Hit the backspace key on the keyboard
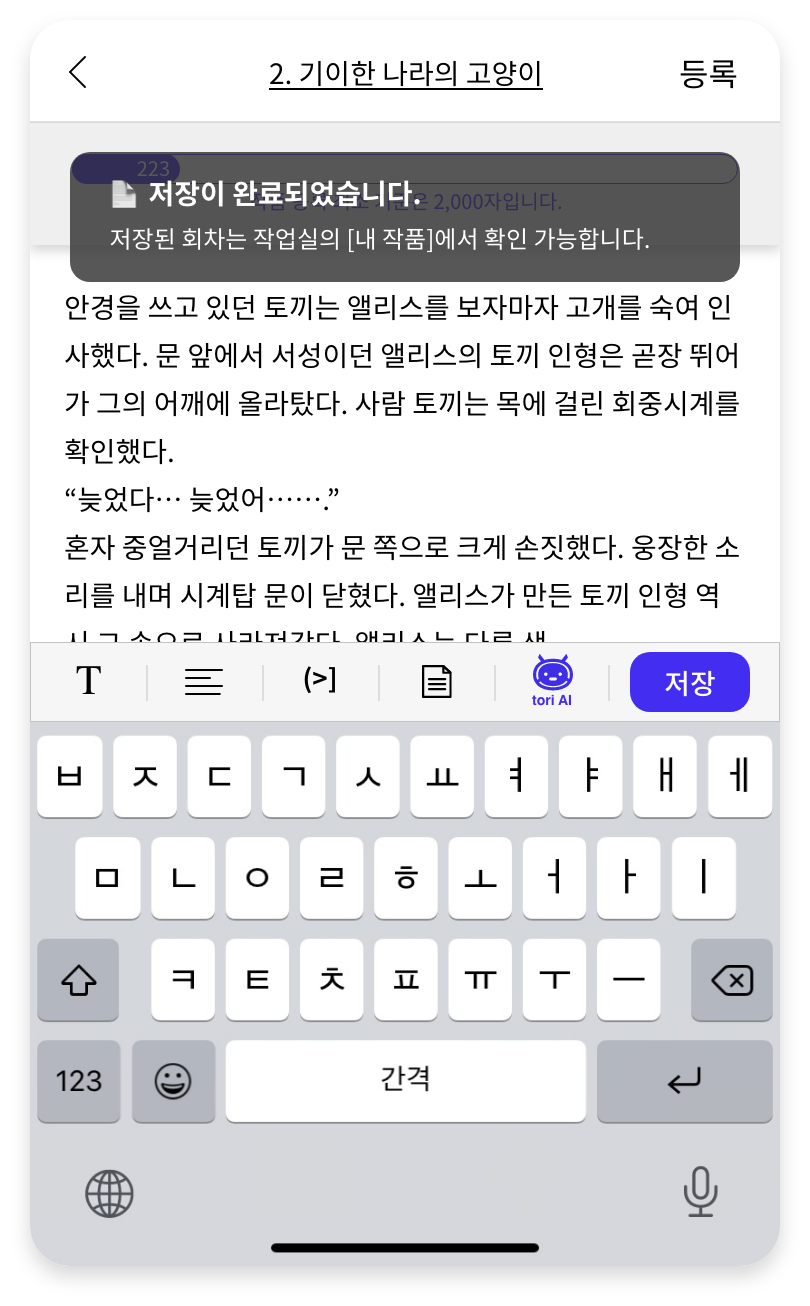Viewport: 810px width, 1306px height. point(731,981)
